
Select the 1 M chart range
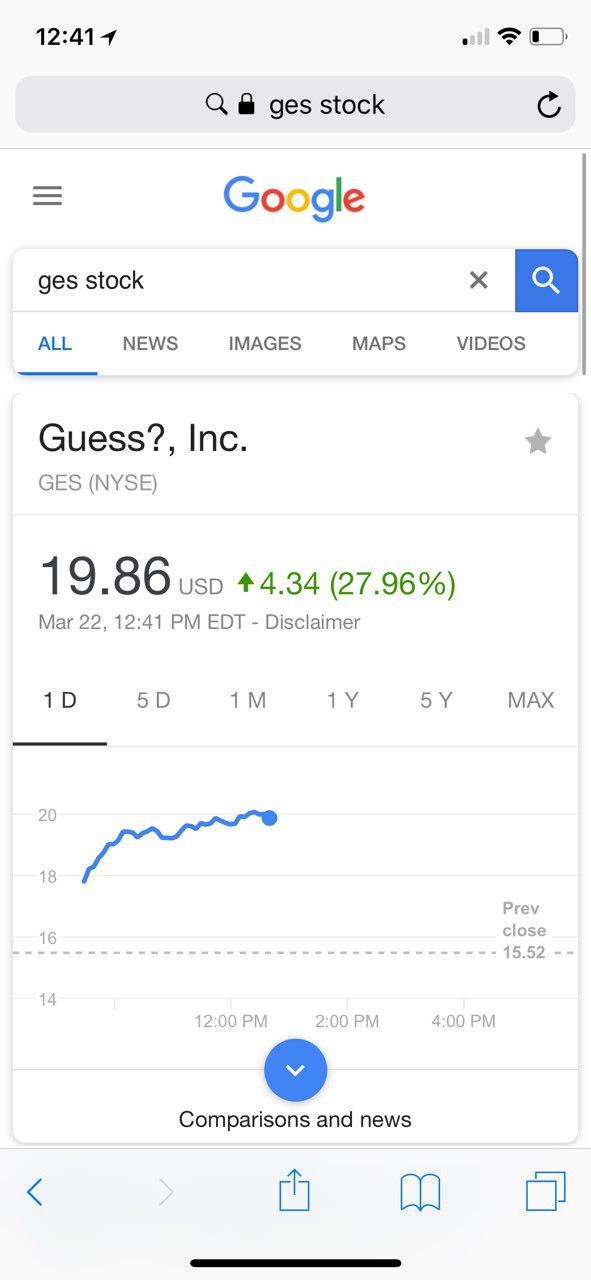248,700
